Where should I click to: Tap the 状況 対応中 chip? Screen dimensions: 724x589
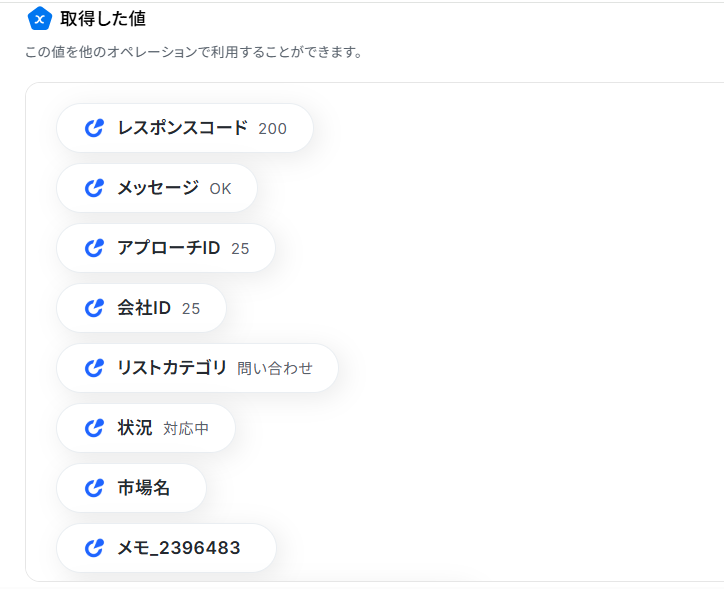[146, 428]
